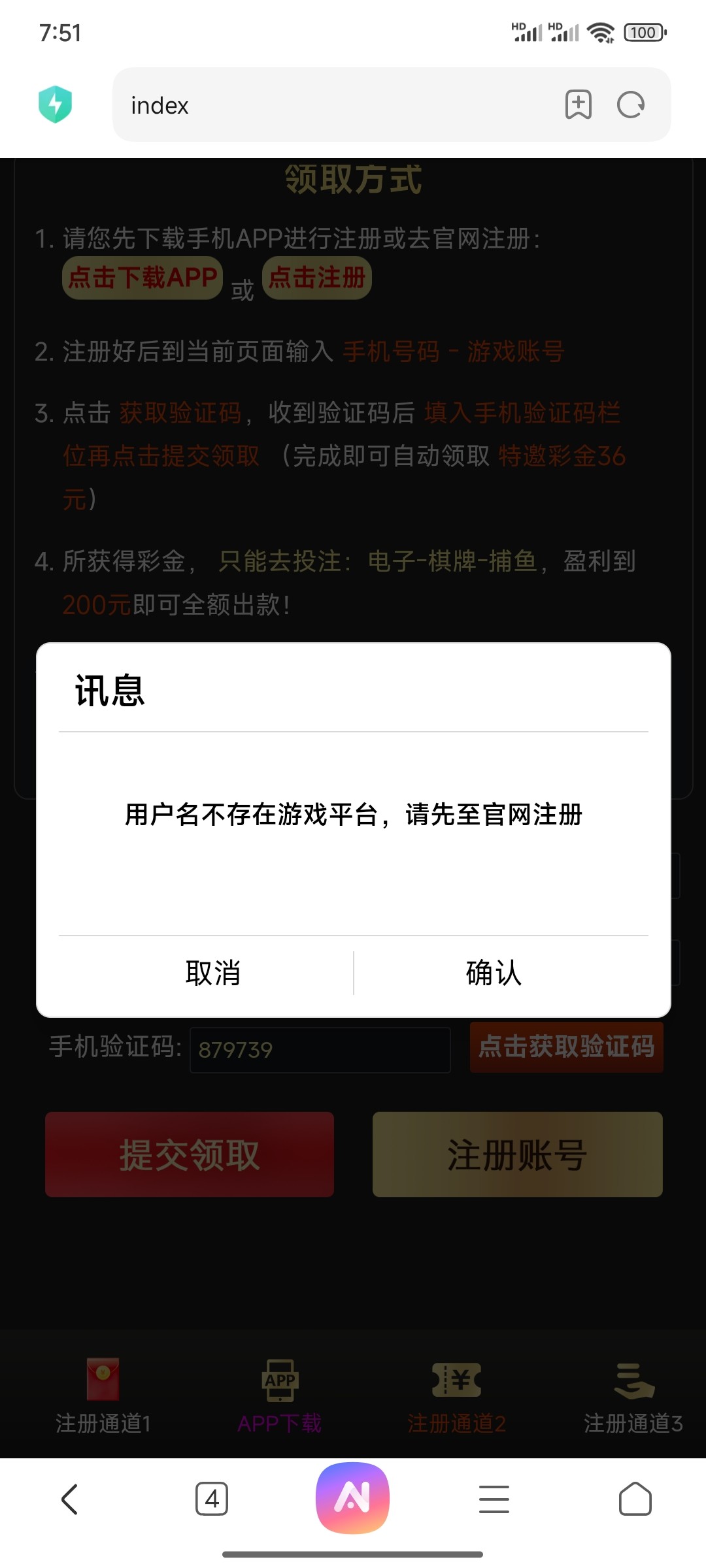This screenshot has height=1568, width=706.
Task: Open the browser menu
Action: 494,1499
